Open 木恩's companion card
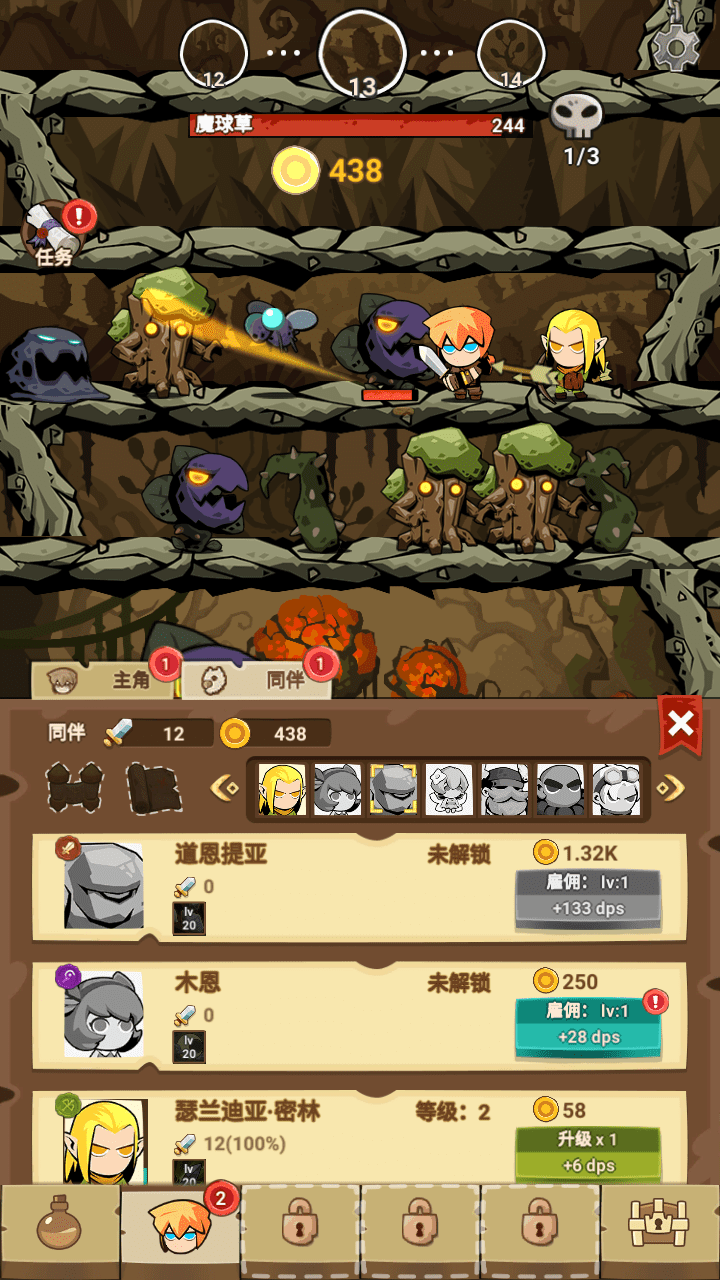The image size is (720, 1280). (104, 1014)
